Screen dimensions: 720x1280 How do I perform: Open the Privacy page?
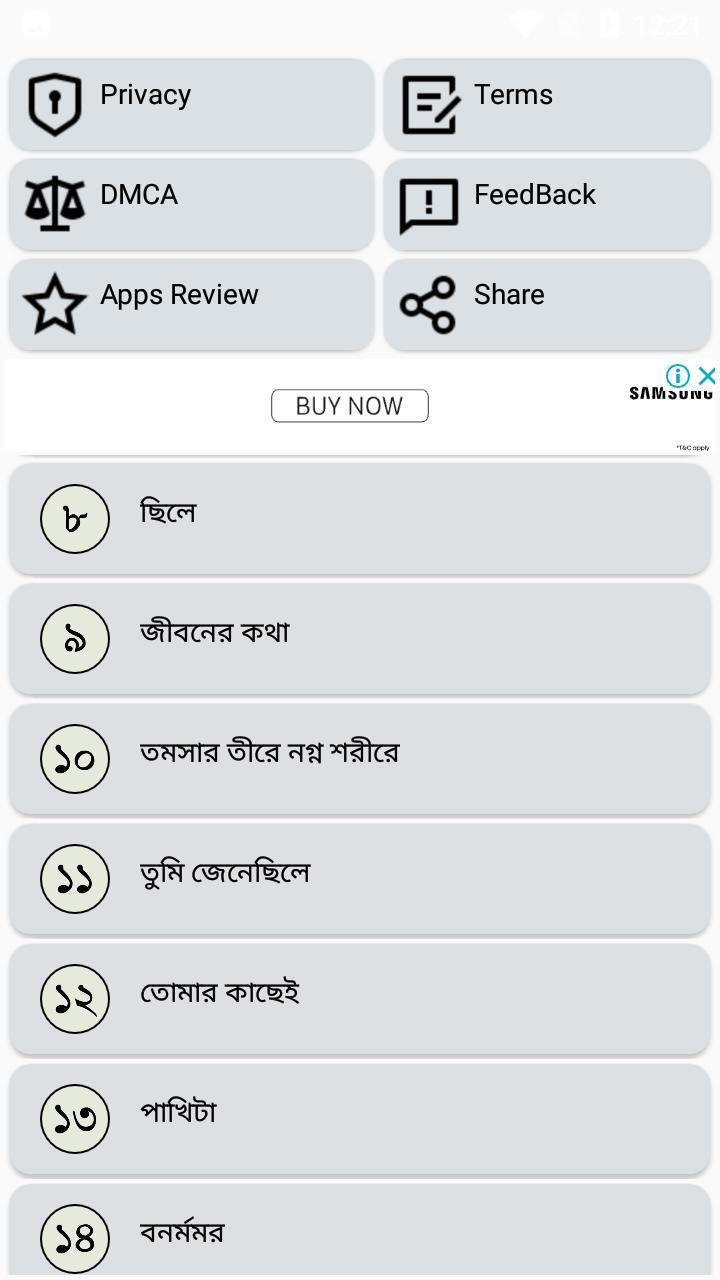(190, 104)
